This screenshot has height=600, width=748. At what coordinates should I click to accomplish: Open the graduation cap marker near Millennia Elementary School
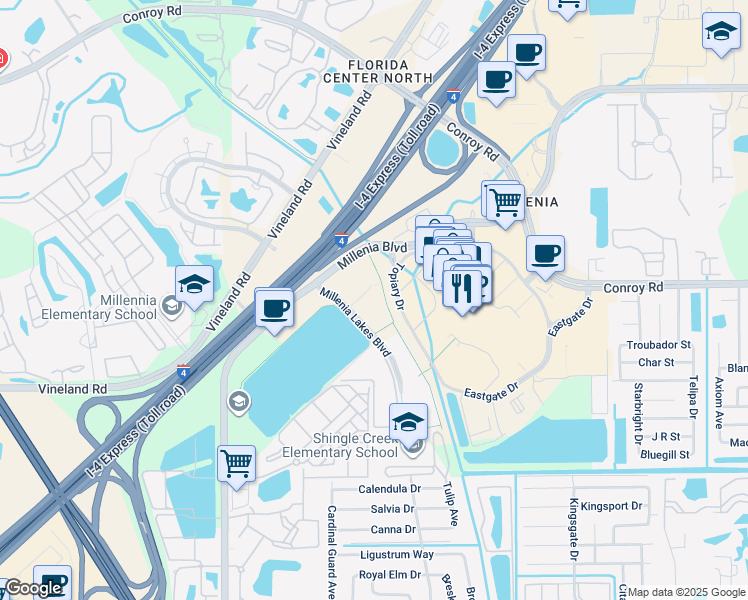[x=194, y=288]
